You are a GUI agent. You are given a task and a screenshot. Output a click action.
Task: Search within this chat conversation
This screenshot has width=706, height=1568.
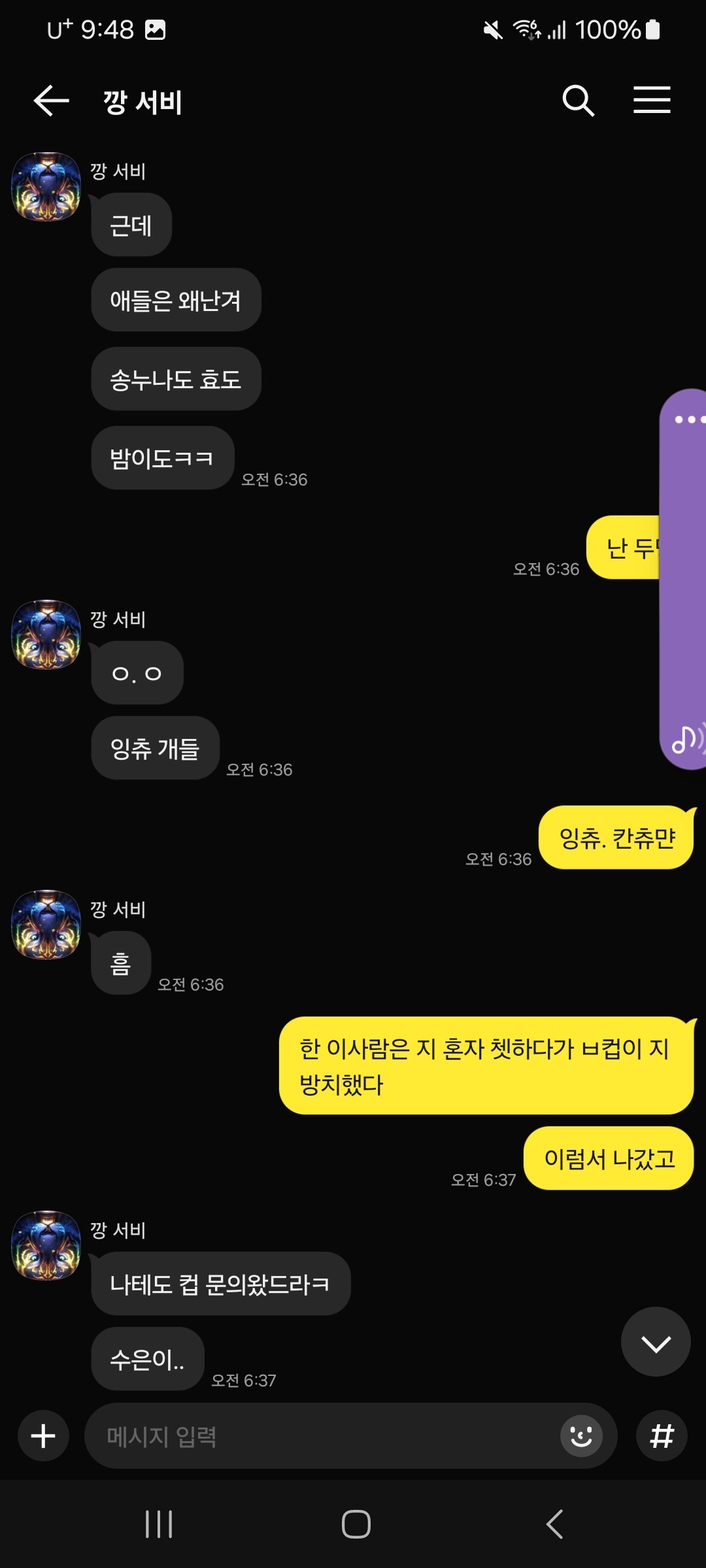coord(578,101)
